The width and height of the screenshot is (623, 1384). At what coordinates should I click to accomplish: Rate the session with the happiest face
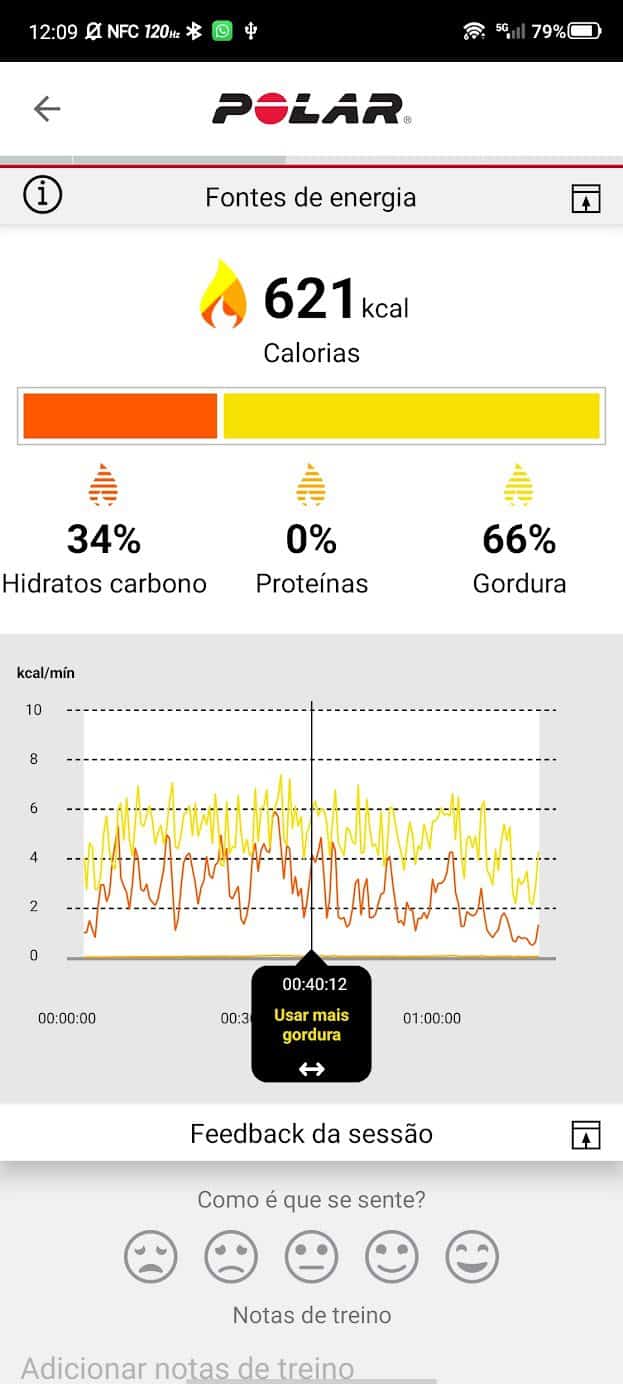471,1256
